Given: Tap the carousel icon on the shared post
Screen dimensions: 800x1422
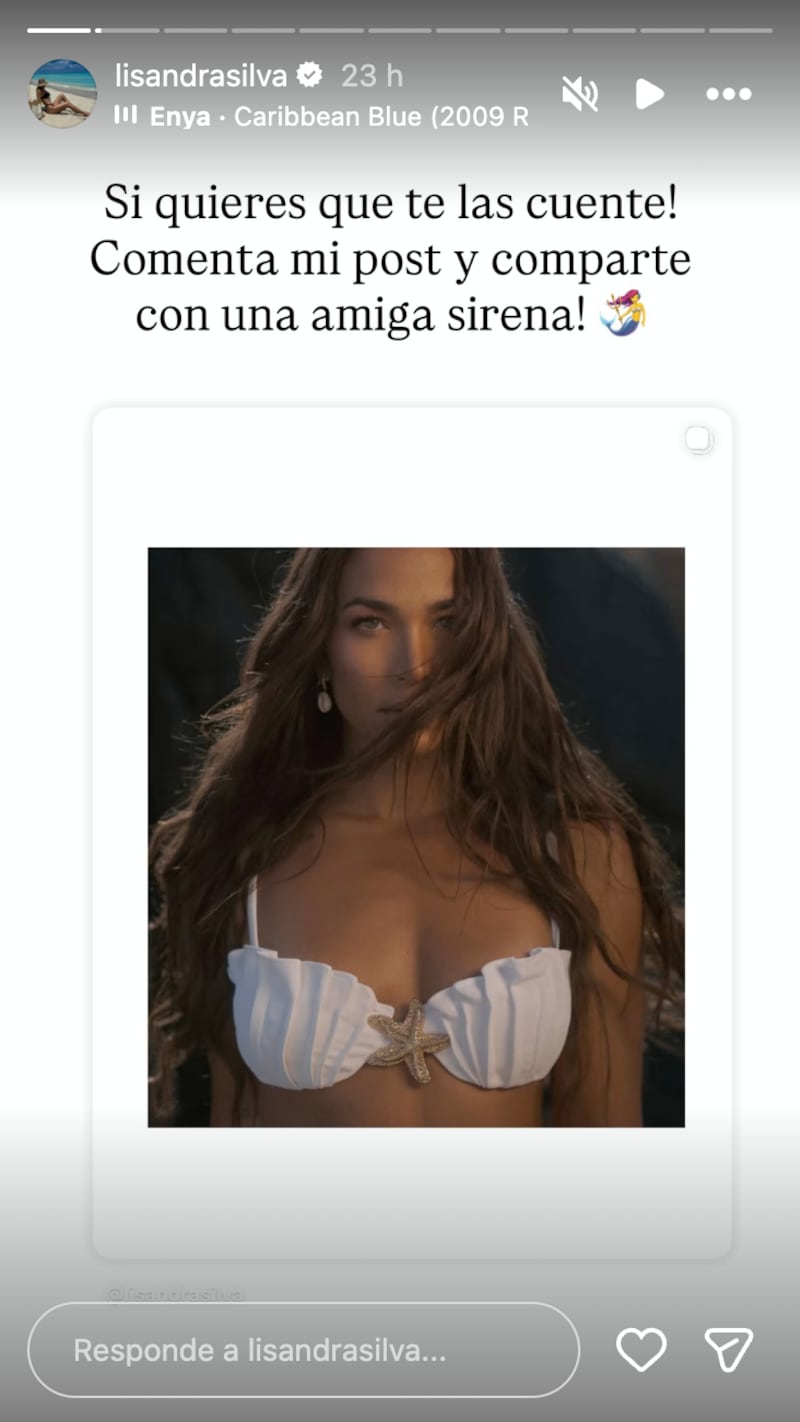Looking at the screenshot, I should click(x=700, y=440).
